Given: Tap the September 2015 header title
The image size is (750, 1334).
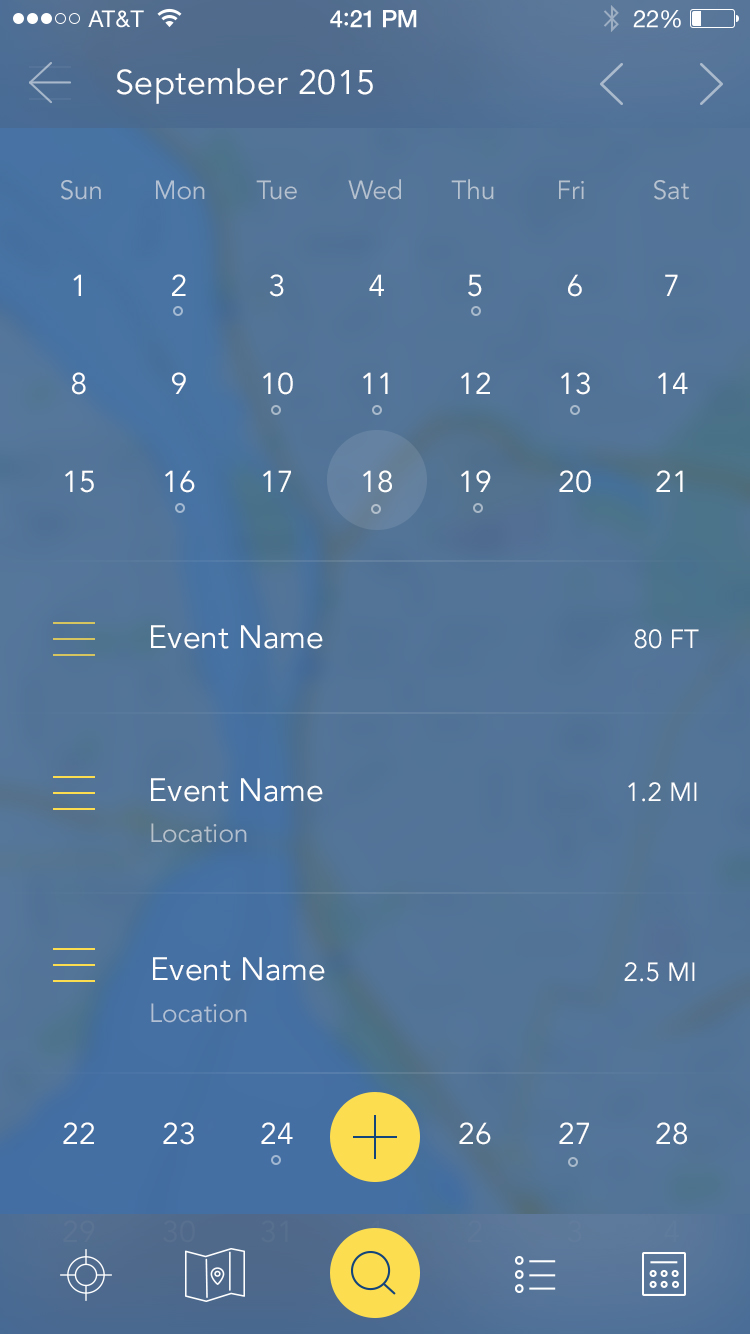Looking at the screenshot, I should 245,84.
